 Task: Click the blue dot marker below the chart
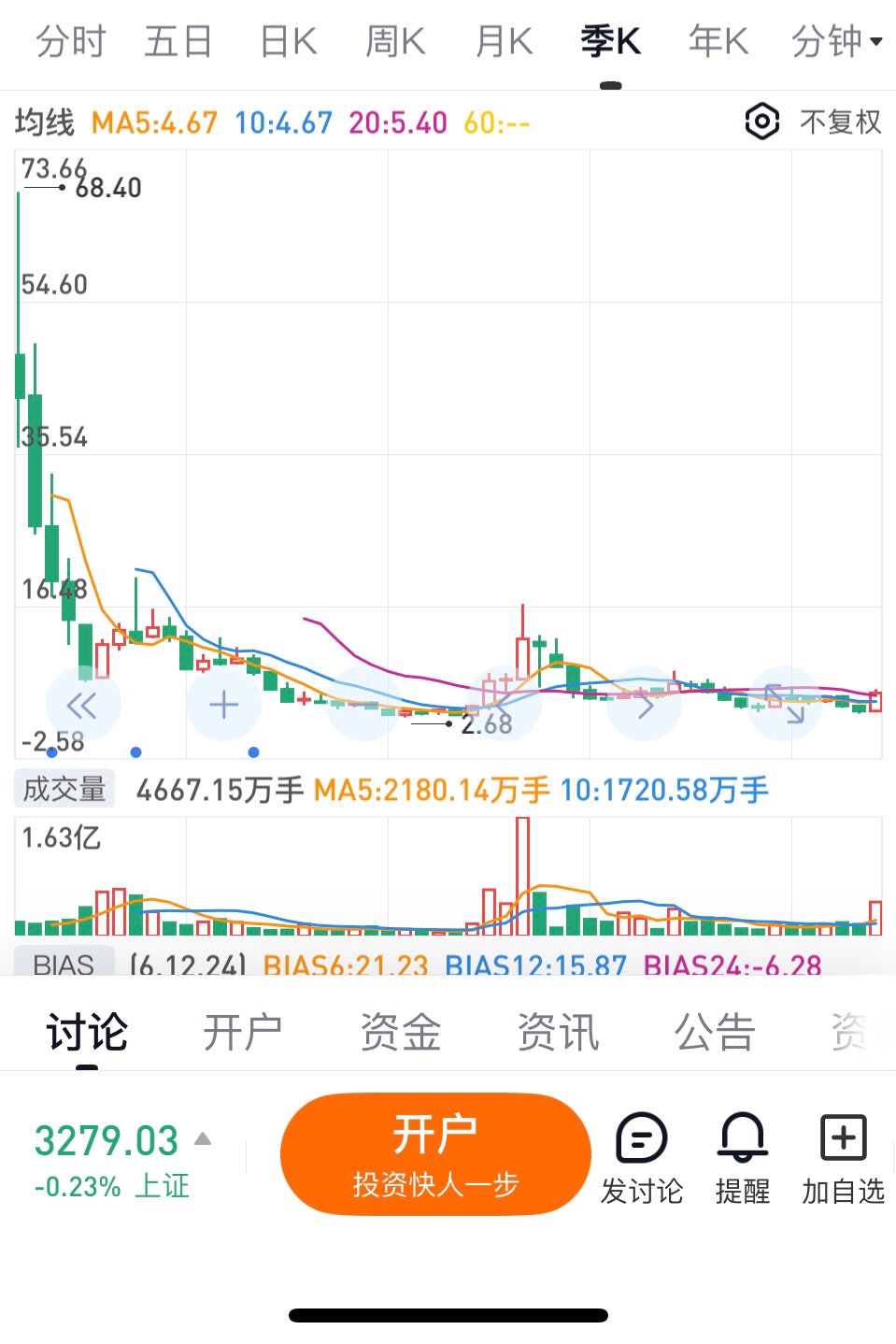click(x=136, y=752)
